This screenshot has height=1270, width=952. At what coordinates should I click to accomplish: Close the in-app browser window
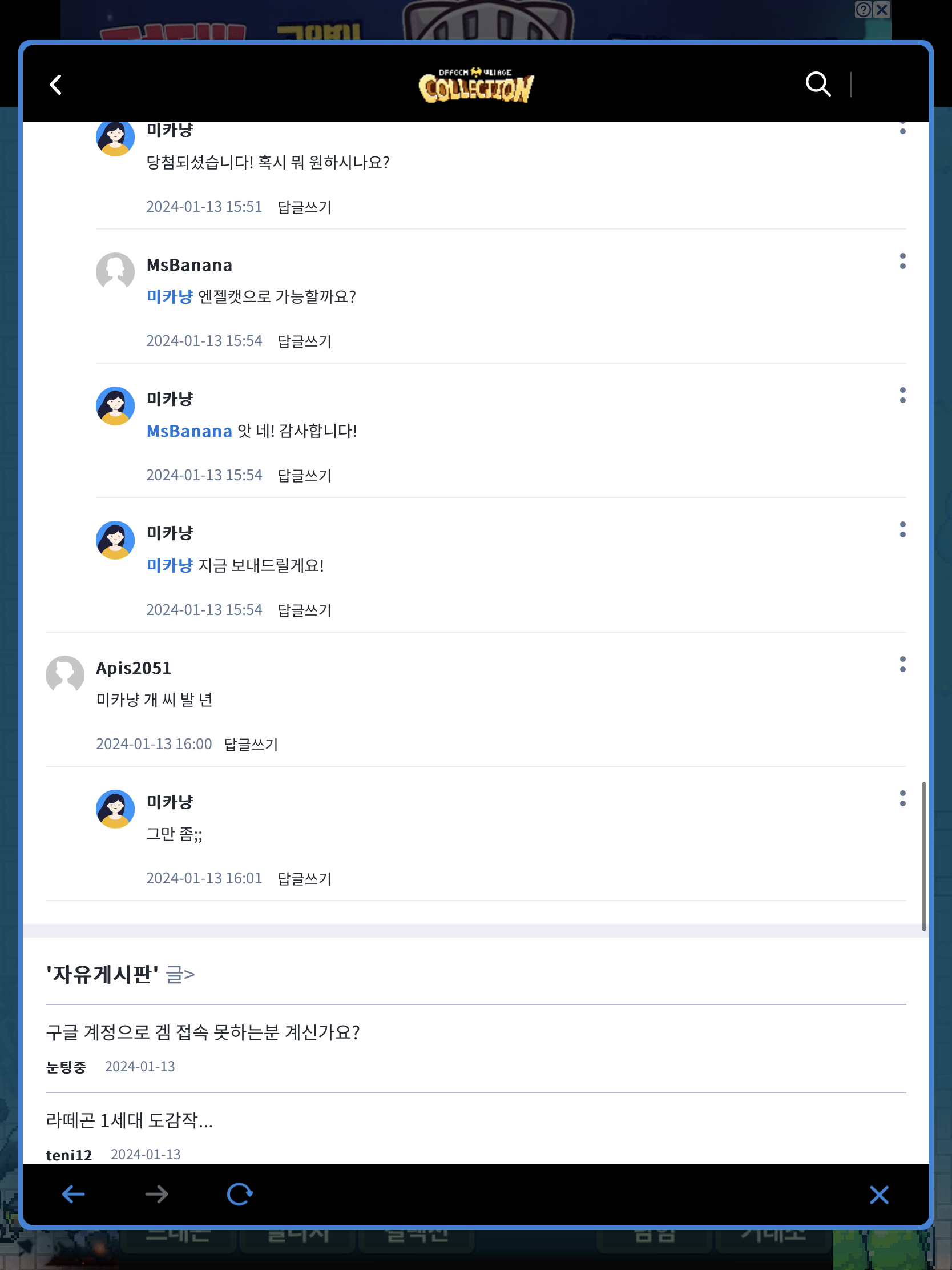point(878,1195)
